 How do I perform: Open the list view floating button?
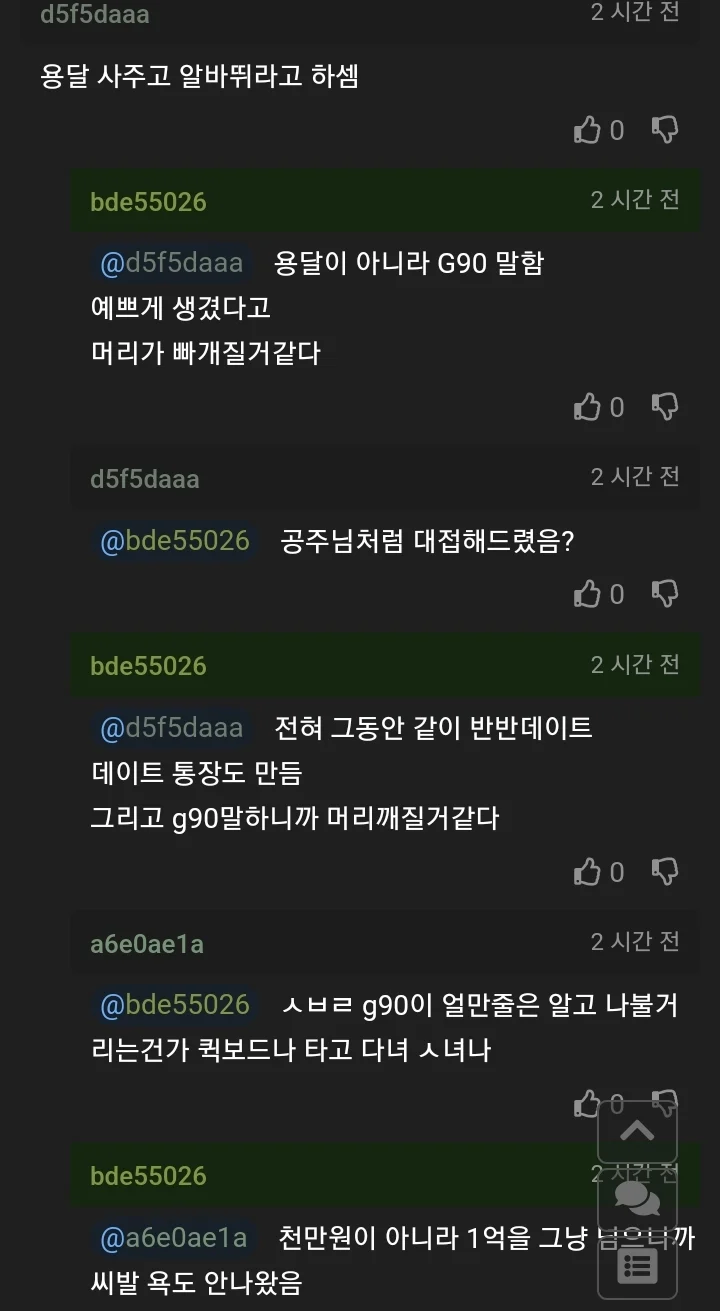[x=637, y=1266]
